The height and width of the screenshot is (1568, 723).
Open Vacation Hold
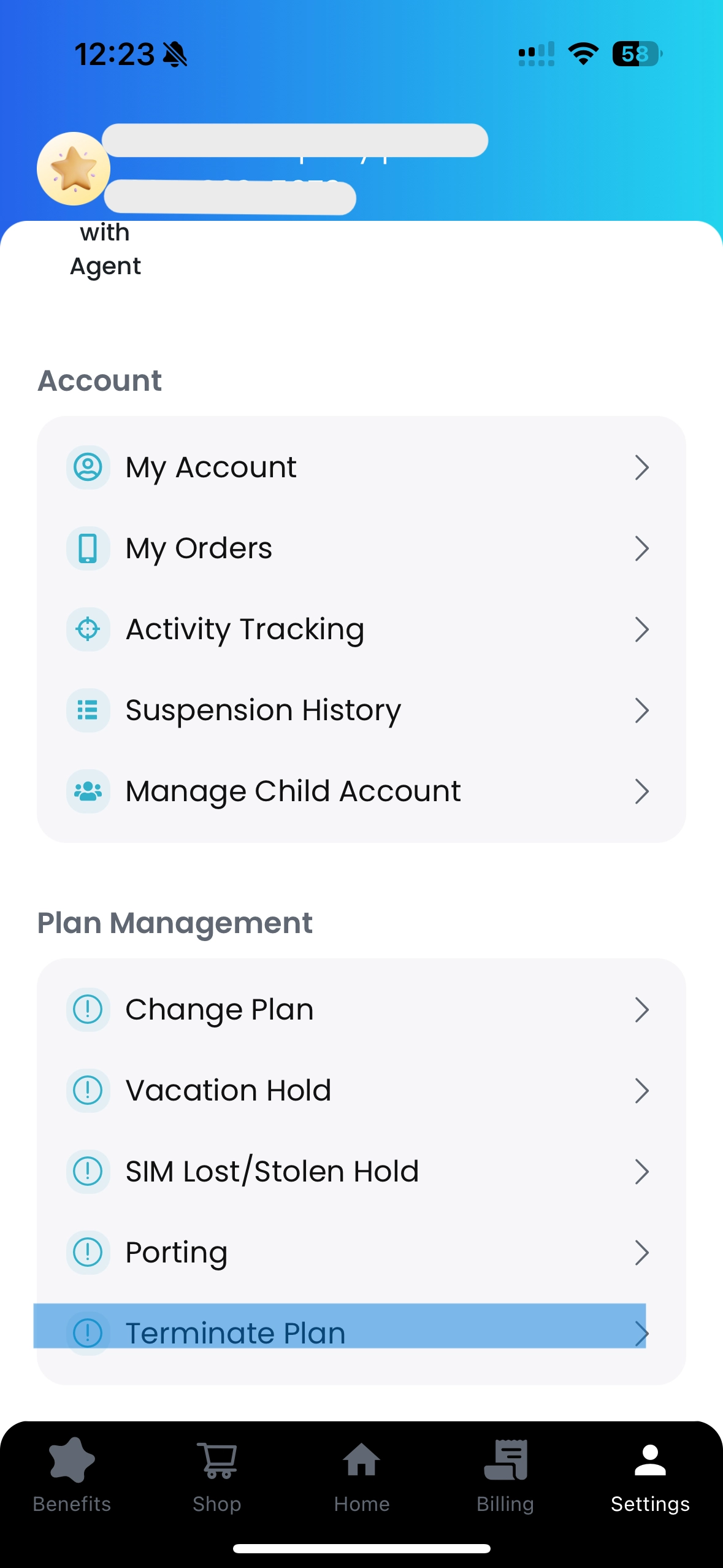tap(361, 1091)
